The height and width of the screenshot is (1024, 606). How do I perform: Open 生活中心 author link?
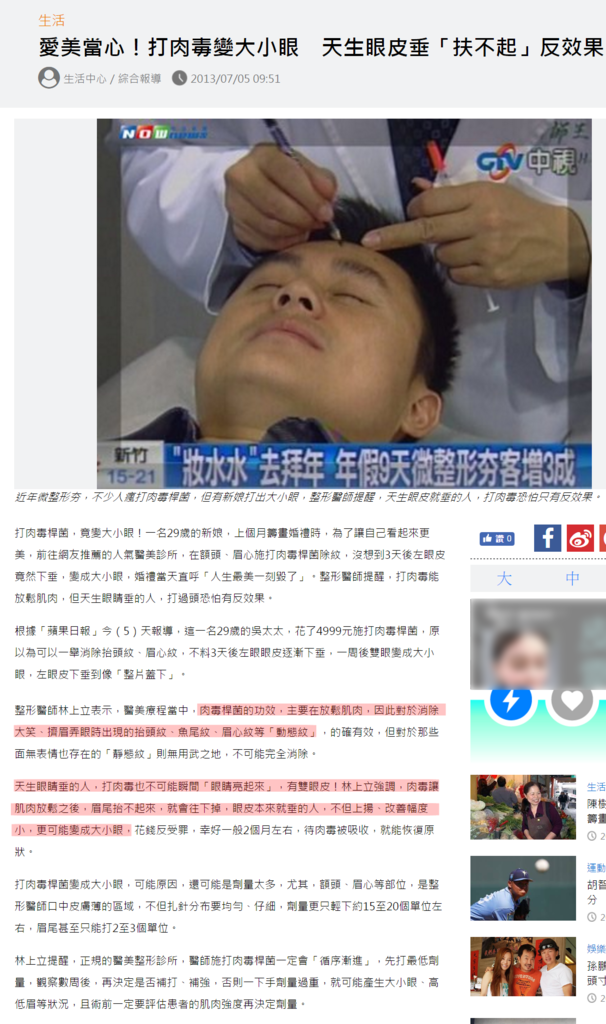[x=84, y=79]
